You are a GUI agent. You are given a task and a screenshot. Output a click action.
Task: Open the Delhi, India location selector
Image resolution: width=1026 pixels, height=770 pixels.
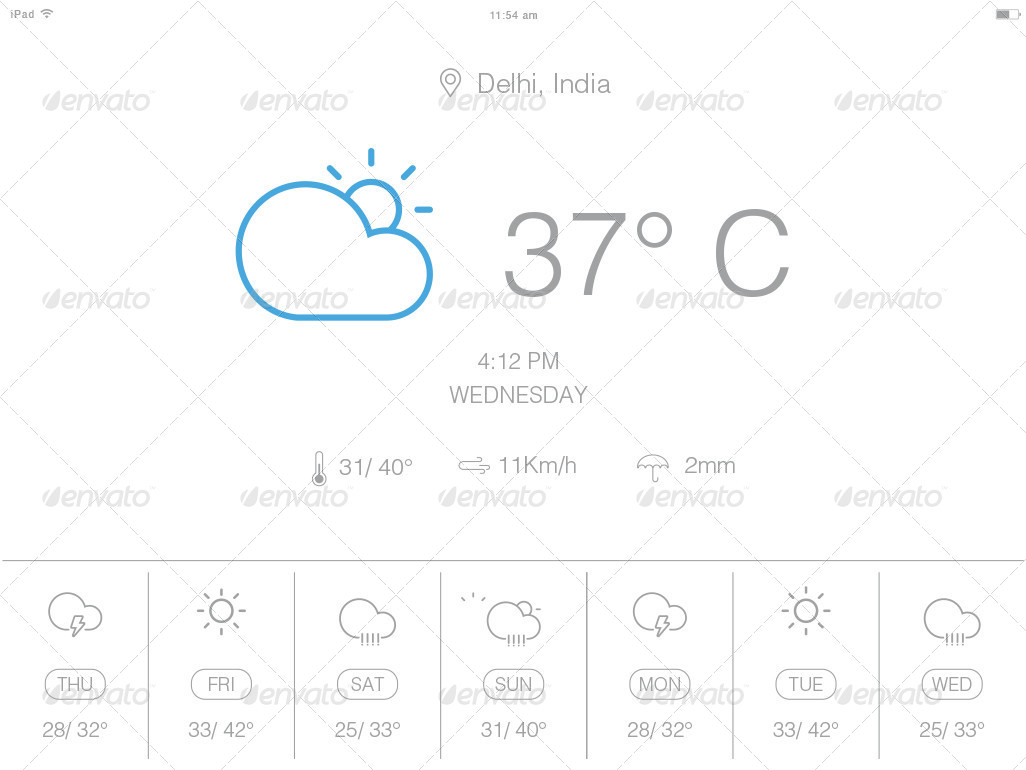(526, 83)
